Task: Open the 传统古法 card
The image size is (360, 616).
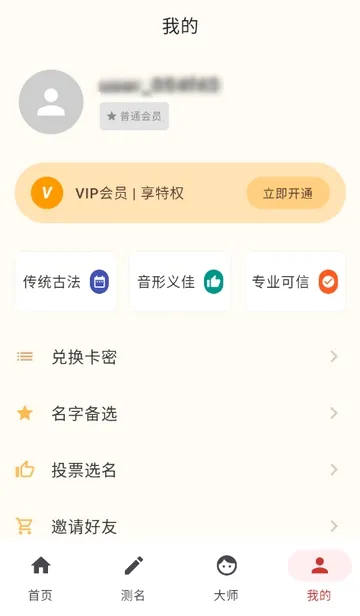Action: pos(66,282)
